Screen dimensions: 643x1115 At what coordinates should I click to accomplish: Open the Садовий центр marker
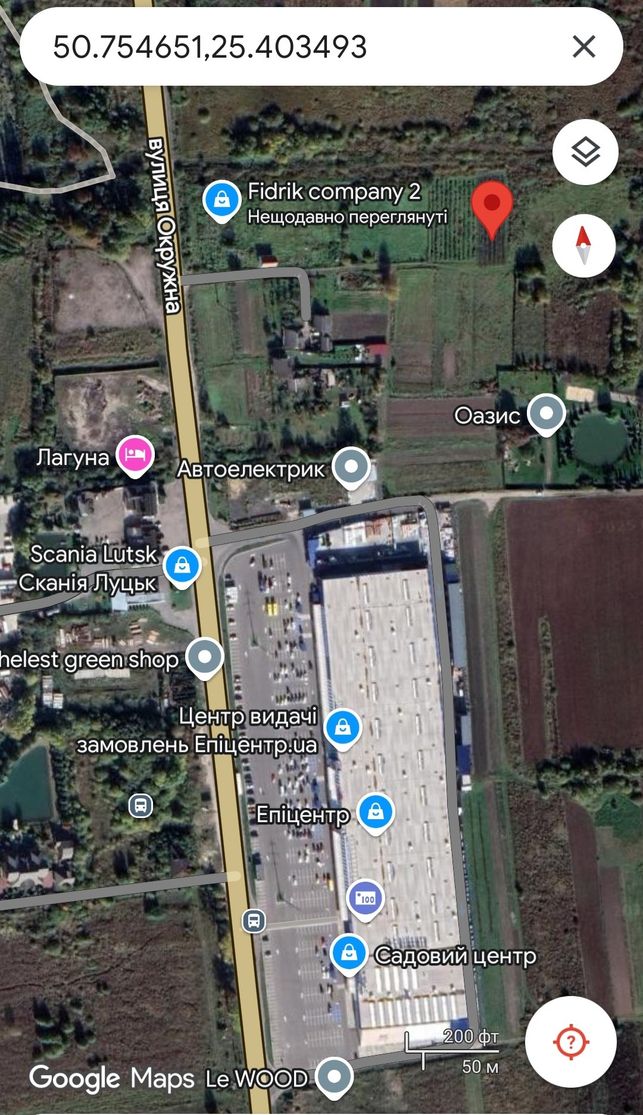pos(349,953)
